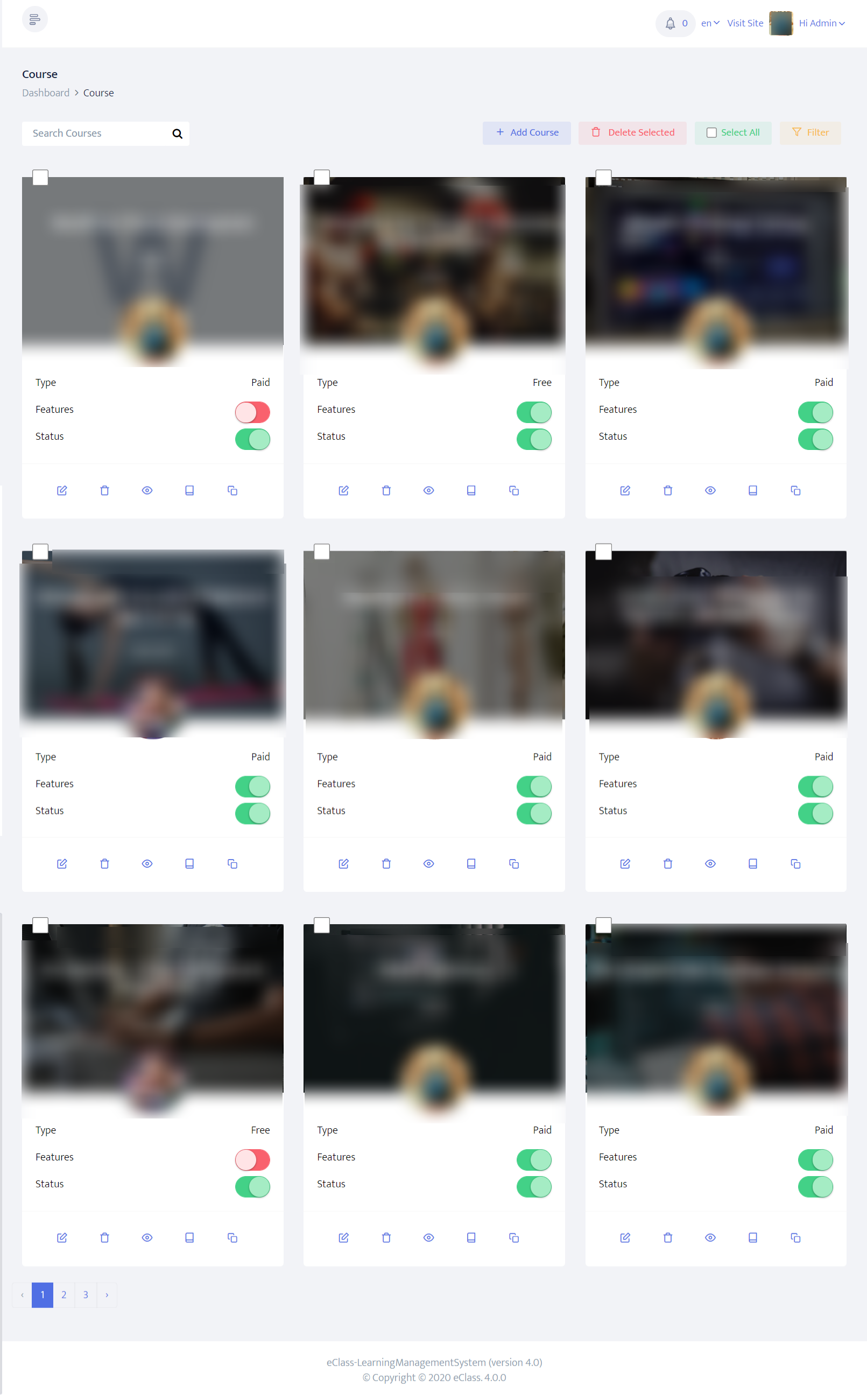The height and width of the screenshot is (1400, 867).
Task: Go to page 2 of courses
Action: 64,1295
